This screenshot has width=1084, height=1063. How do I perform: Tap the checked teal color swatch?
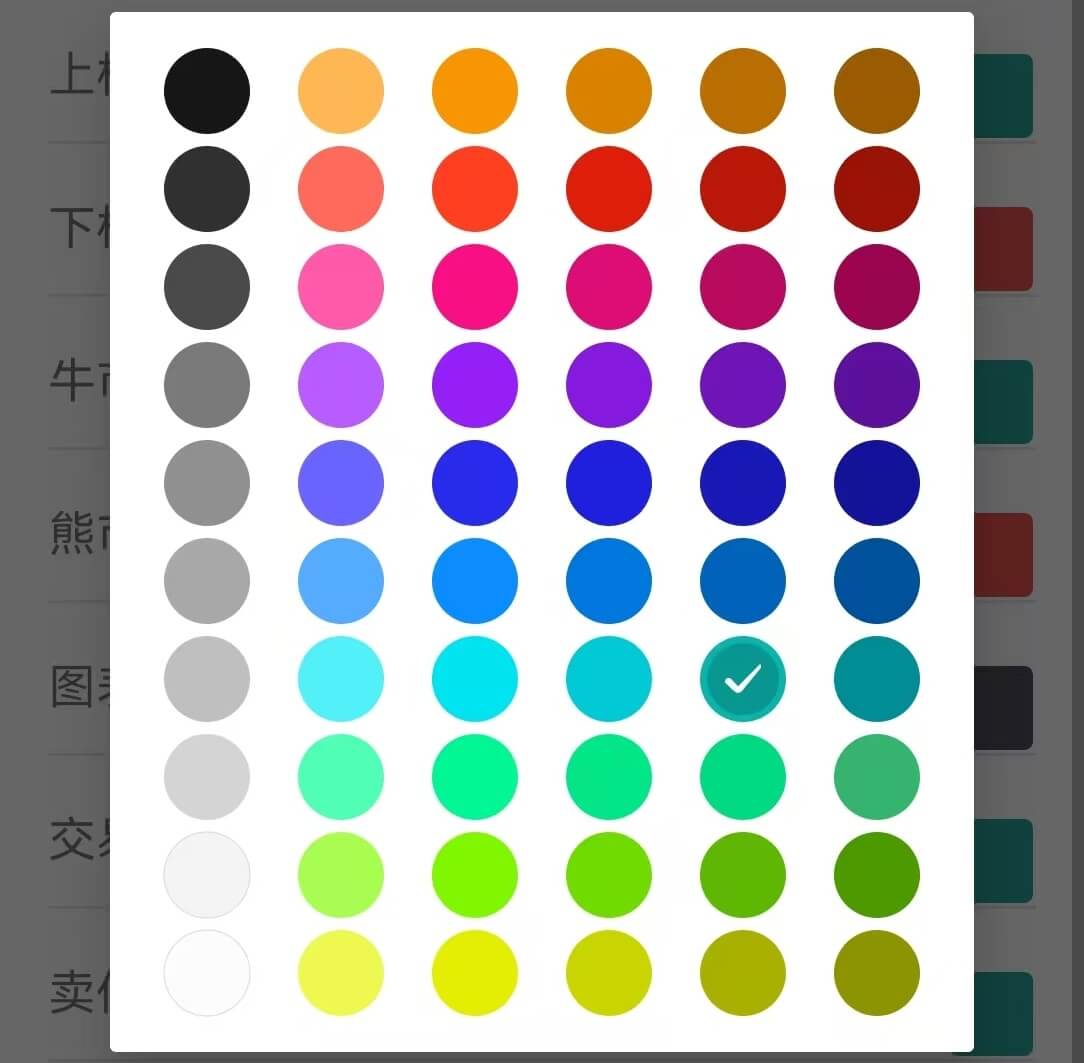pos(743,679)
